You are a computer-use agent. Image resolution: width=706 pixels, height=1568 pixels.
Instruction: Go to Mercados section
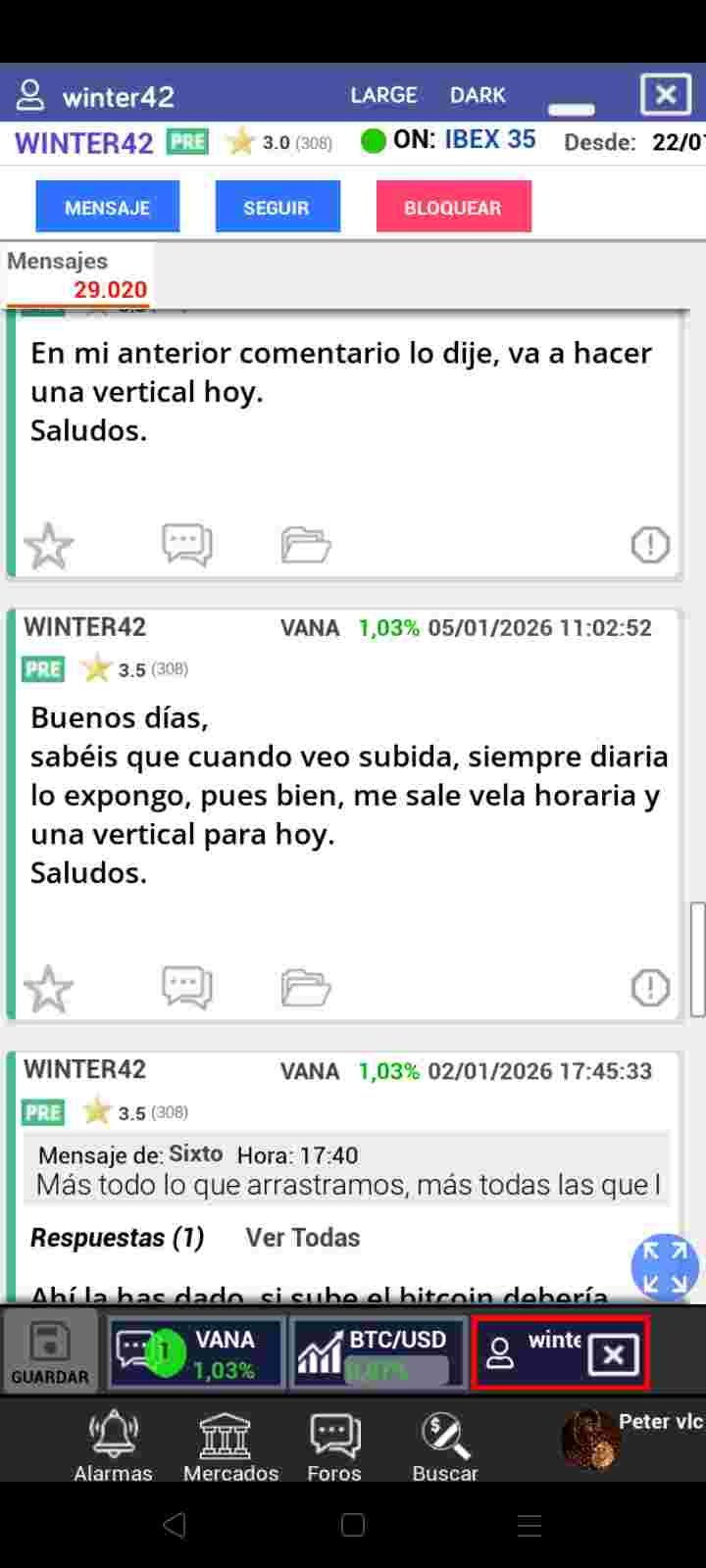[230, 1447]
